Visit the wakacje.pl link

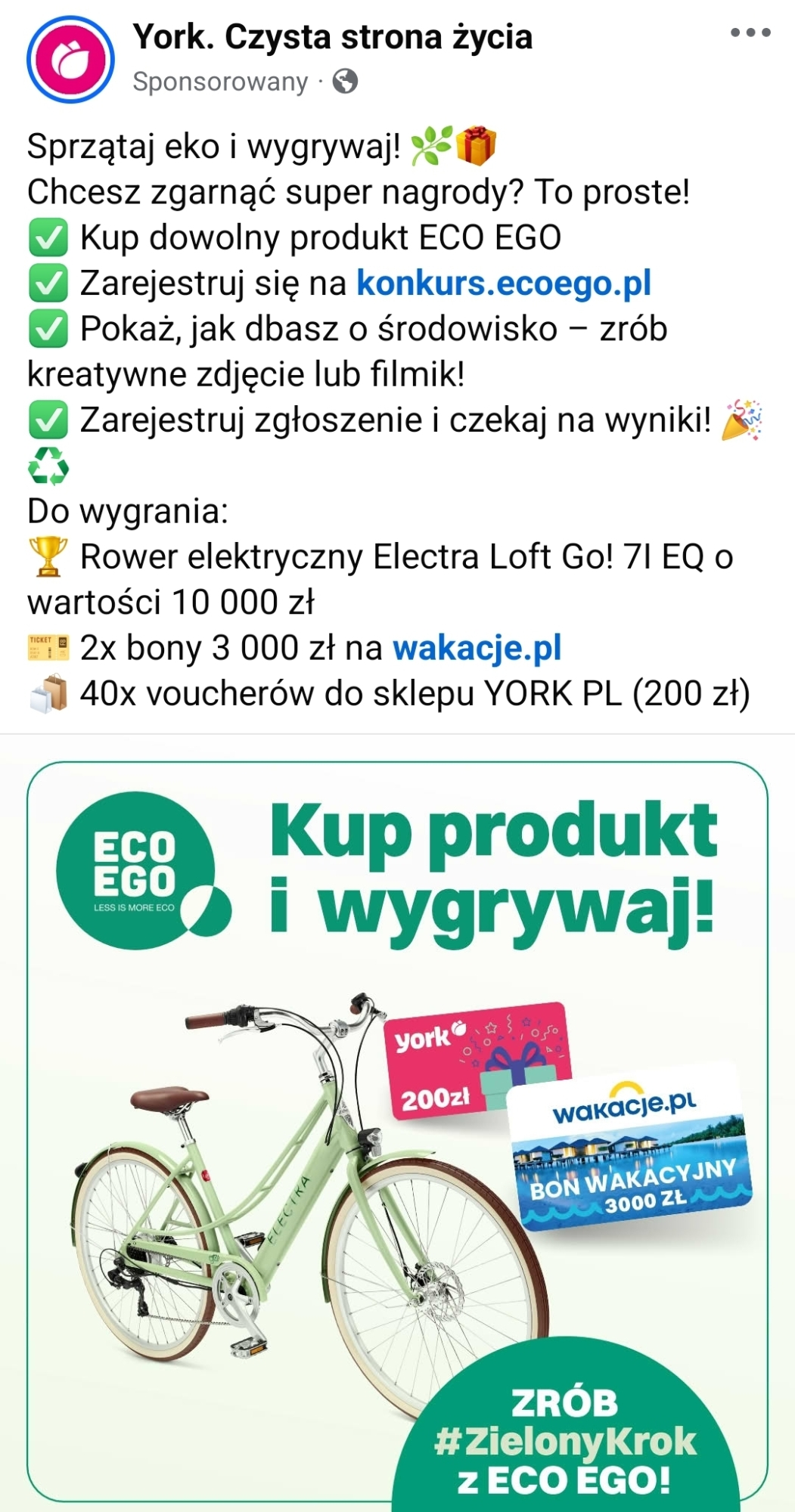click(477, 648)
